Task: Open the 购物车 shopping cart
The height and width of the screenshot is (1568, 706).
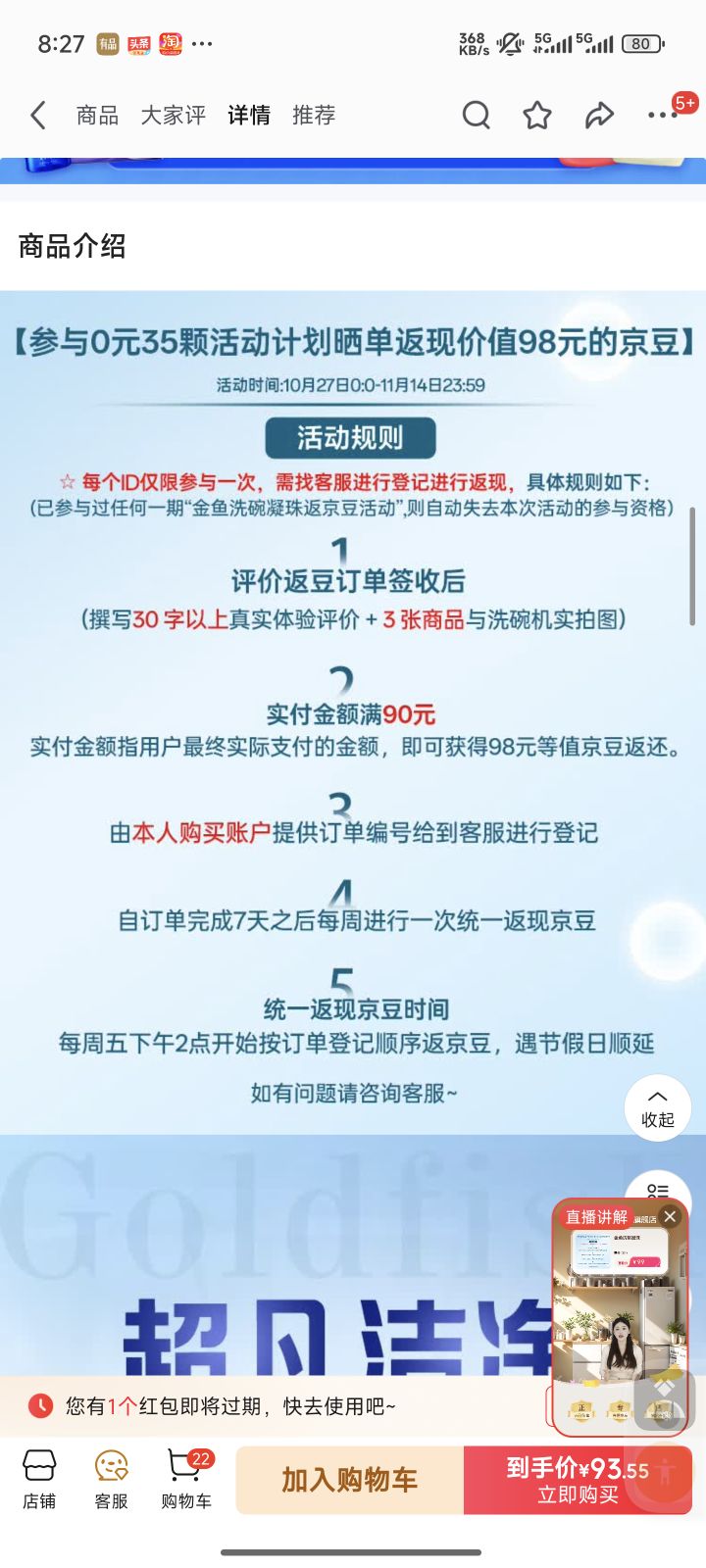Action: point(185,1480)
